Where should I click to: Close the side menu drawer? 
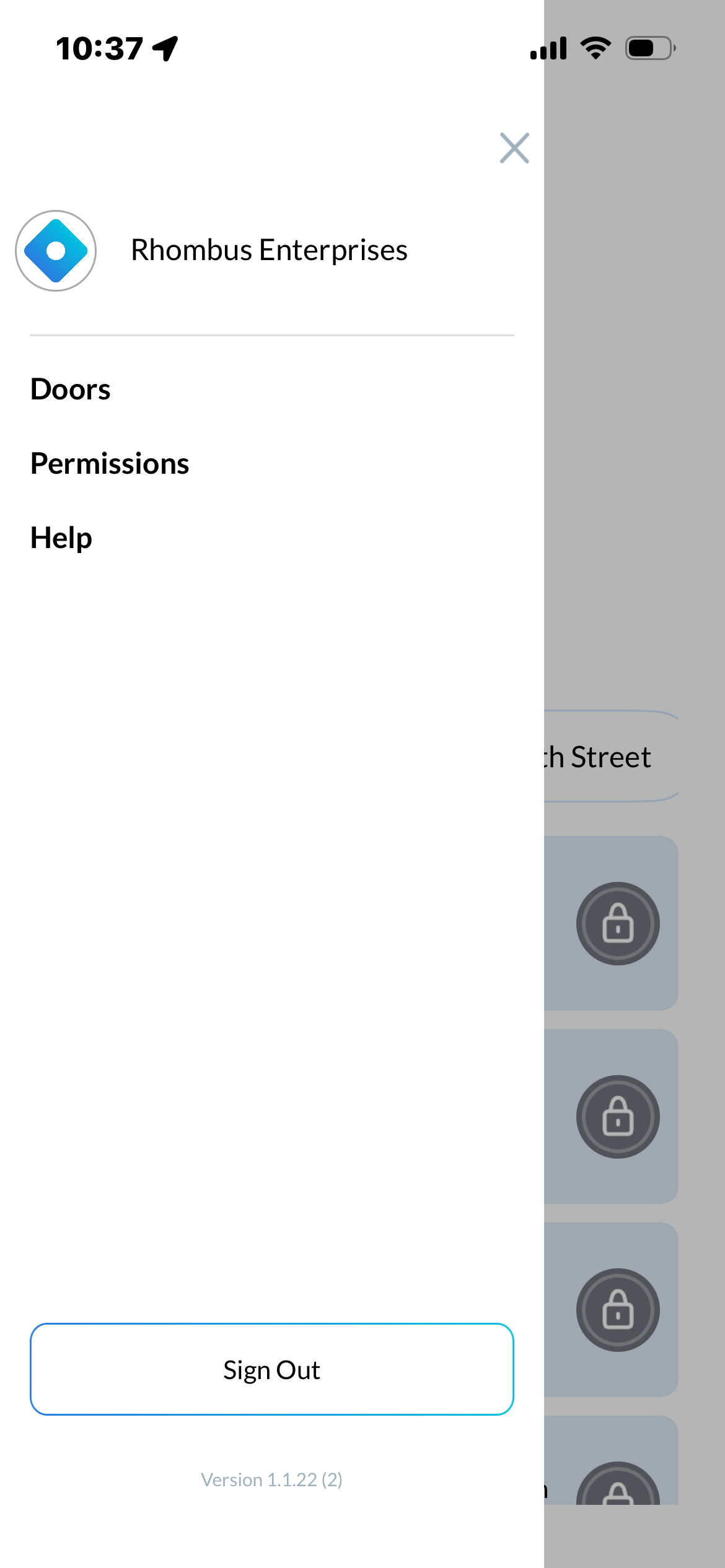point(514,148)
